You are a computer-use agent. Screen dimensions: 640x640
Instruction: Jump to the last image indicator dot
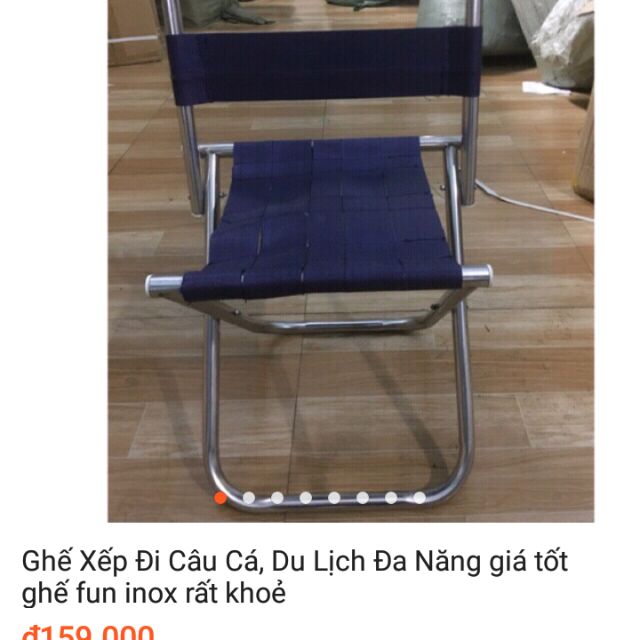[x=420, y=497]
